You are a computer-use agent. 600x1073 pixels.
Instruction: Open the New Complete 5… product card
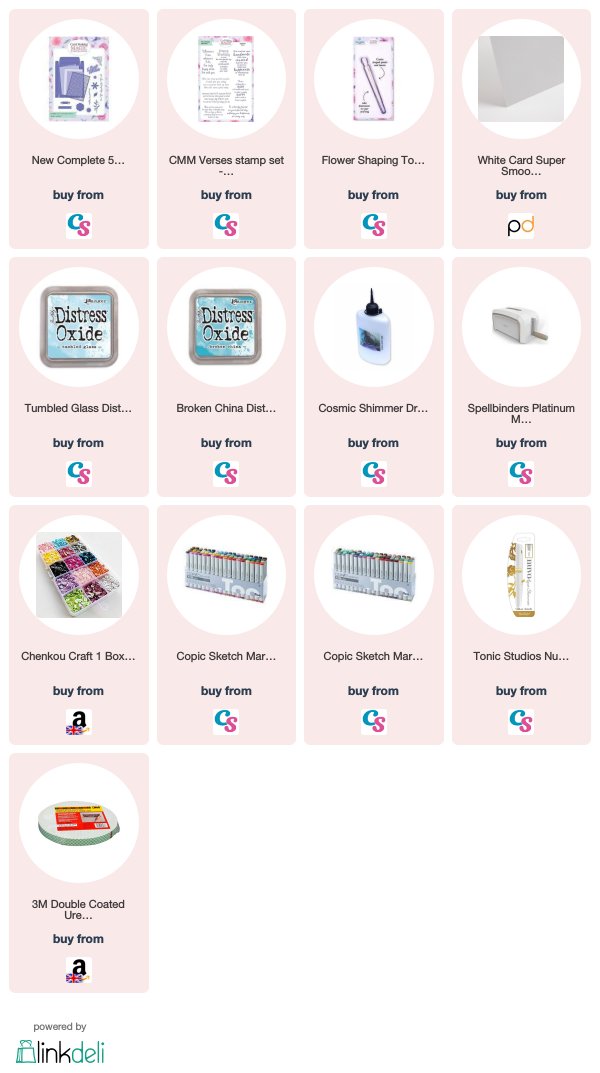pos(79,129)
